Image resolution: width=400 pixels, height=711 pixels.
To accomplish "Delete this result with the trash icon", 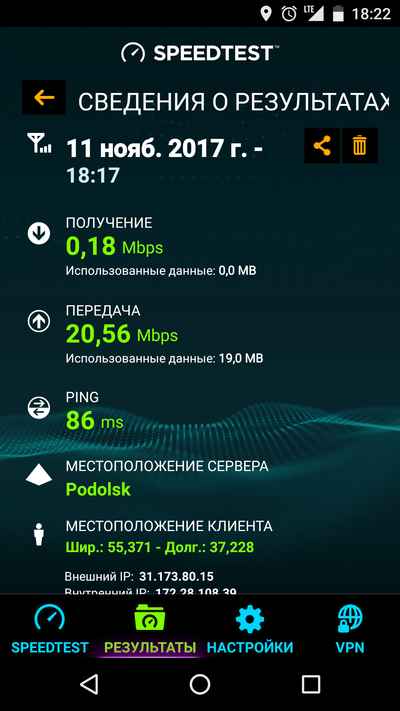I will click(360, 146).
